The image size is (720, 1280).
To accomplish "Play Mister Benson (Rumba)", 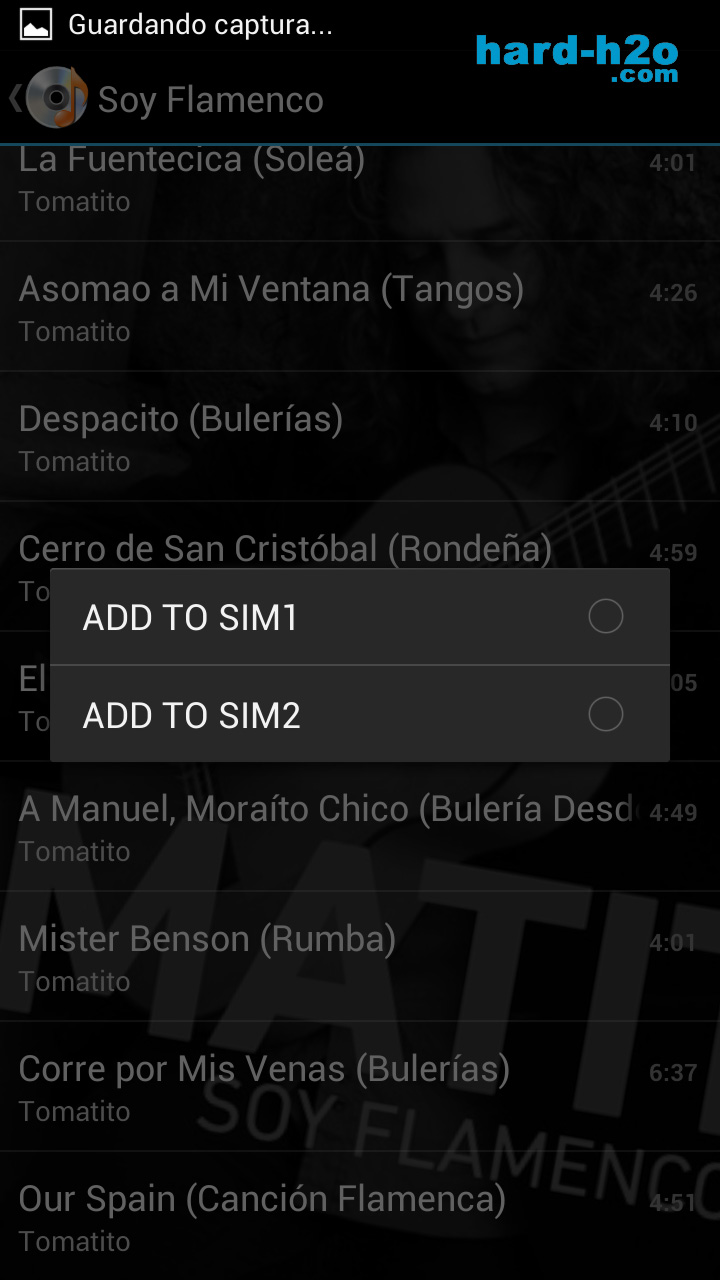I will pos(360,957).
